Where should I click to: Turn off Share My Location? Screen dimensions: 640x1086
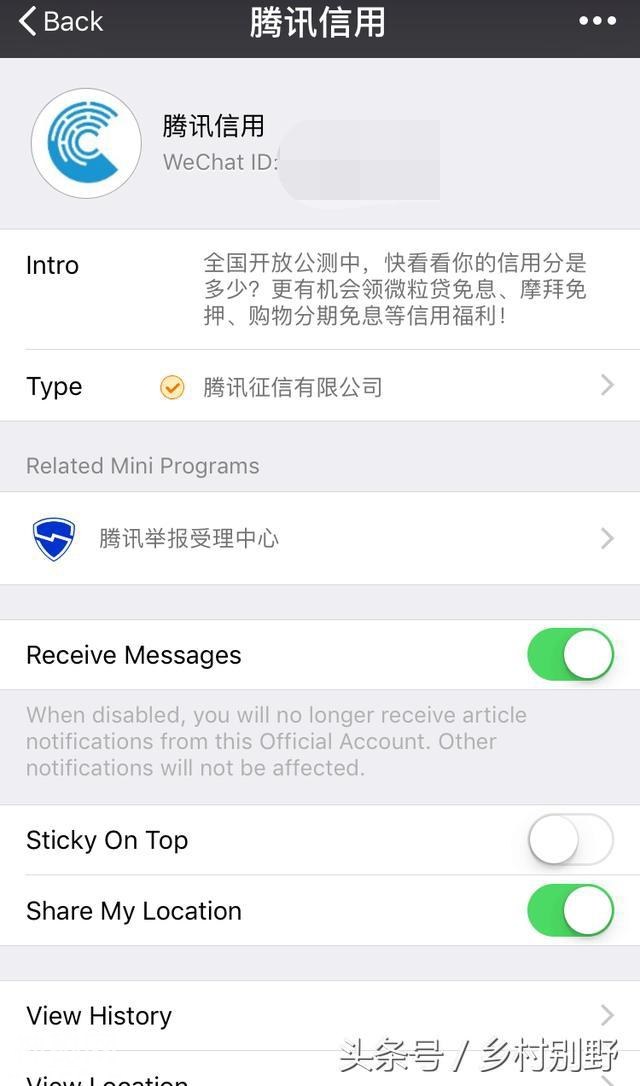tap(570, 911)
